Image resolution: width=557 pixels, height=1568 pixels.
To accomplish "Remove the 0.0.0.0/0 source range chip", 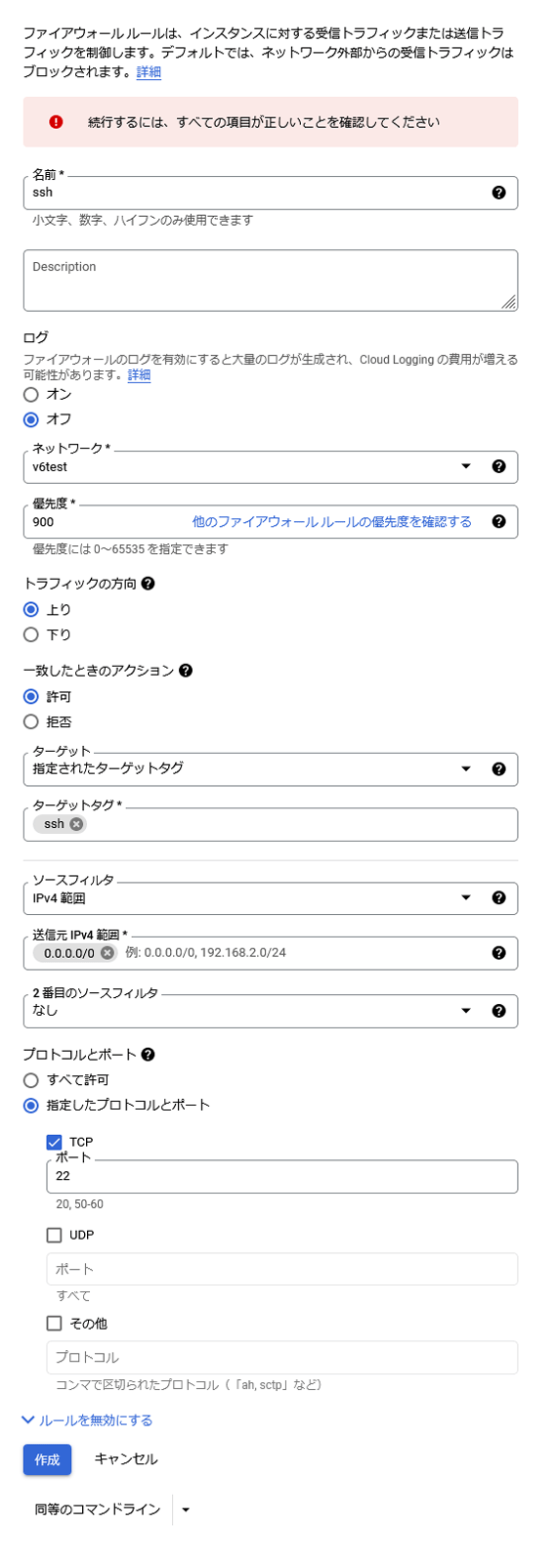I will [107, 953].
